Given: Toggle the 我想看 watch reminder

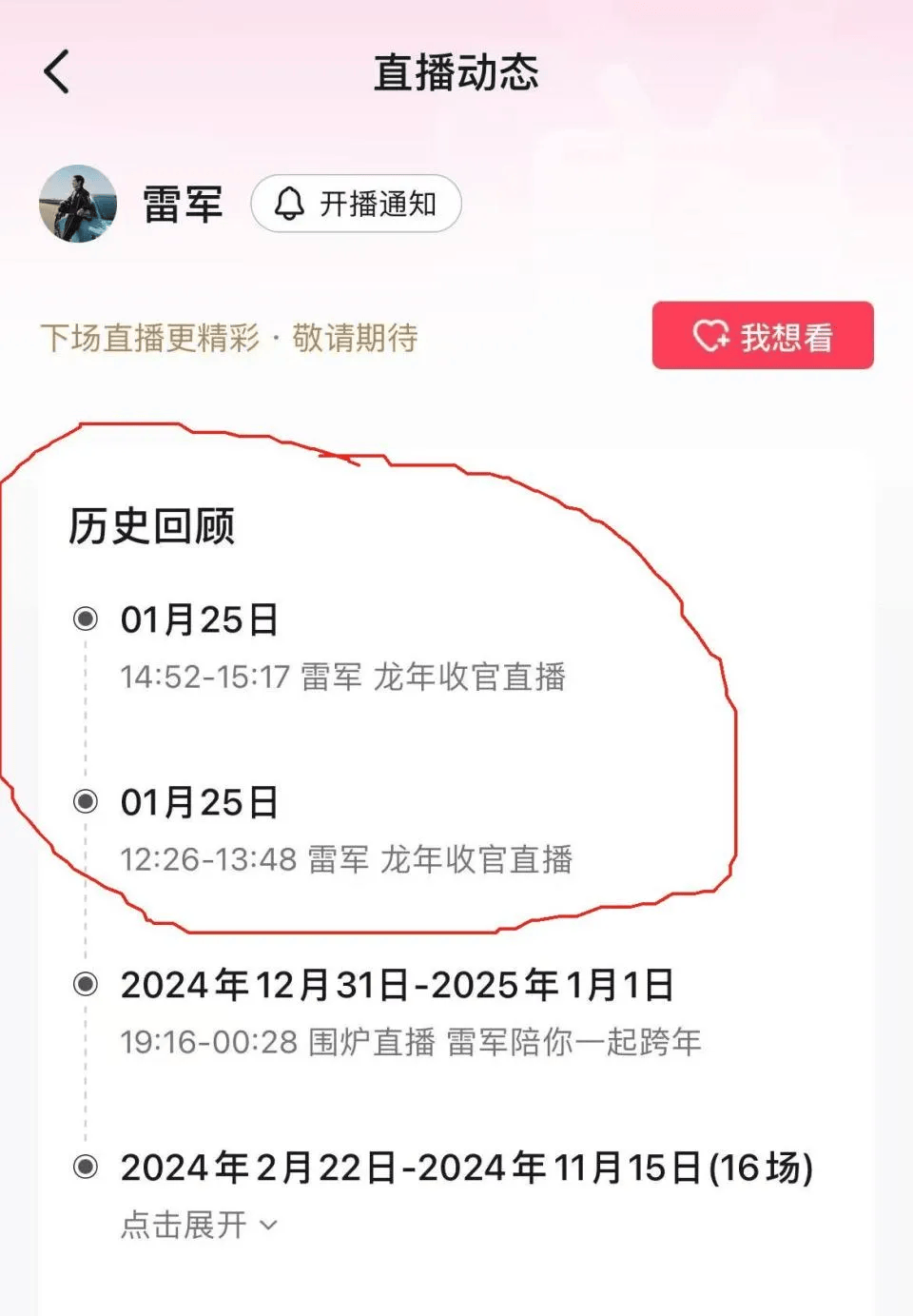Looking at the screenshot, I should coord(763,335).
